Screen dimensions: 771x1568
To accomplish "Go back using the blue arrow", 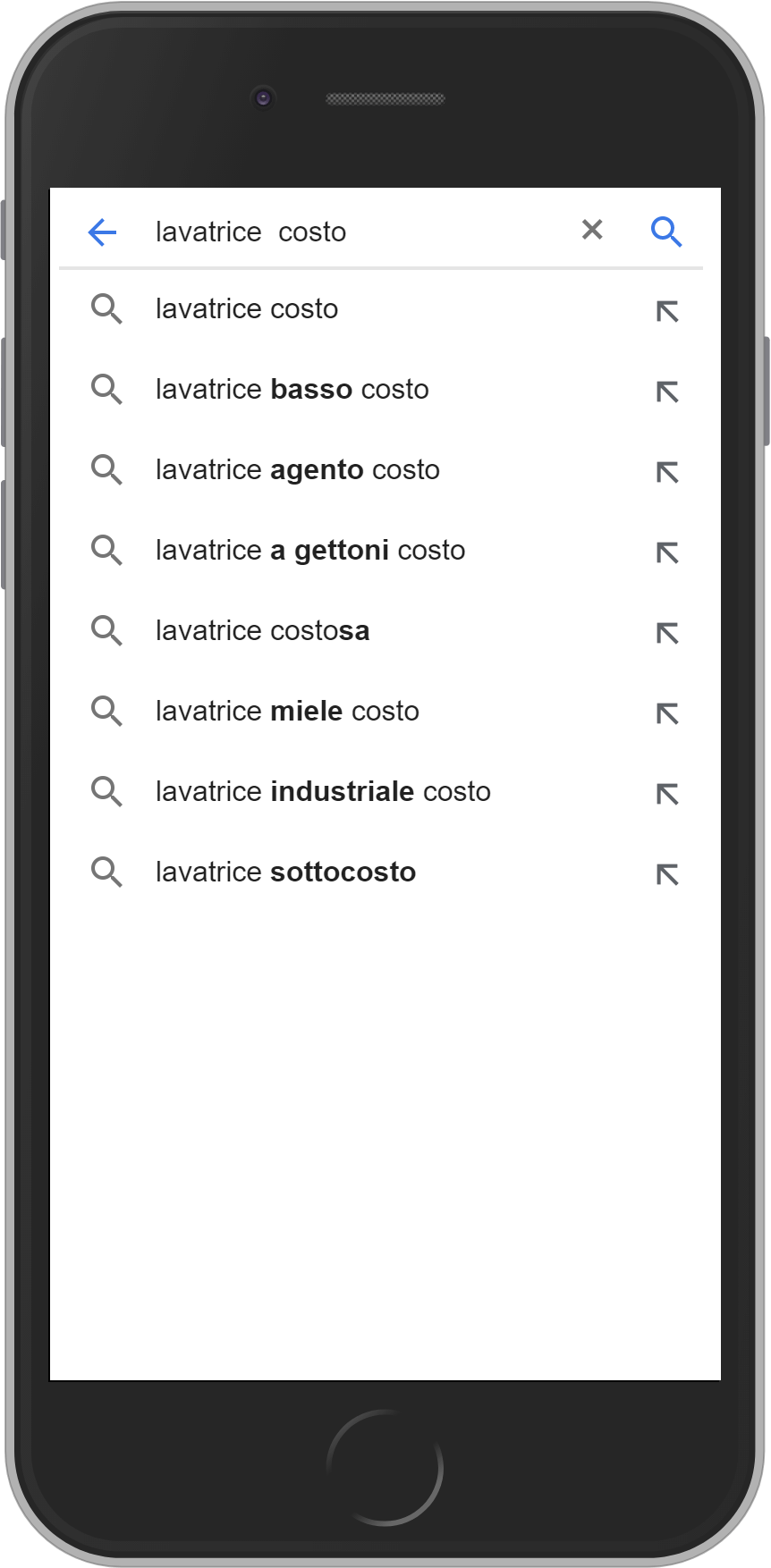I will (103, 232).
